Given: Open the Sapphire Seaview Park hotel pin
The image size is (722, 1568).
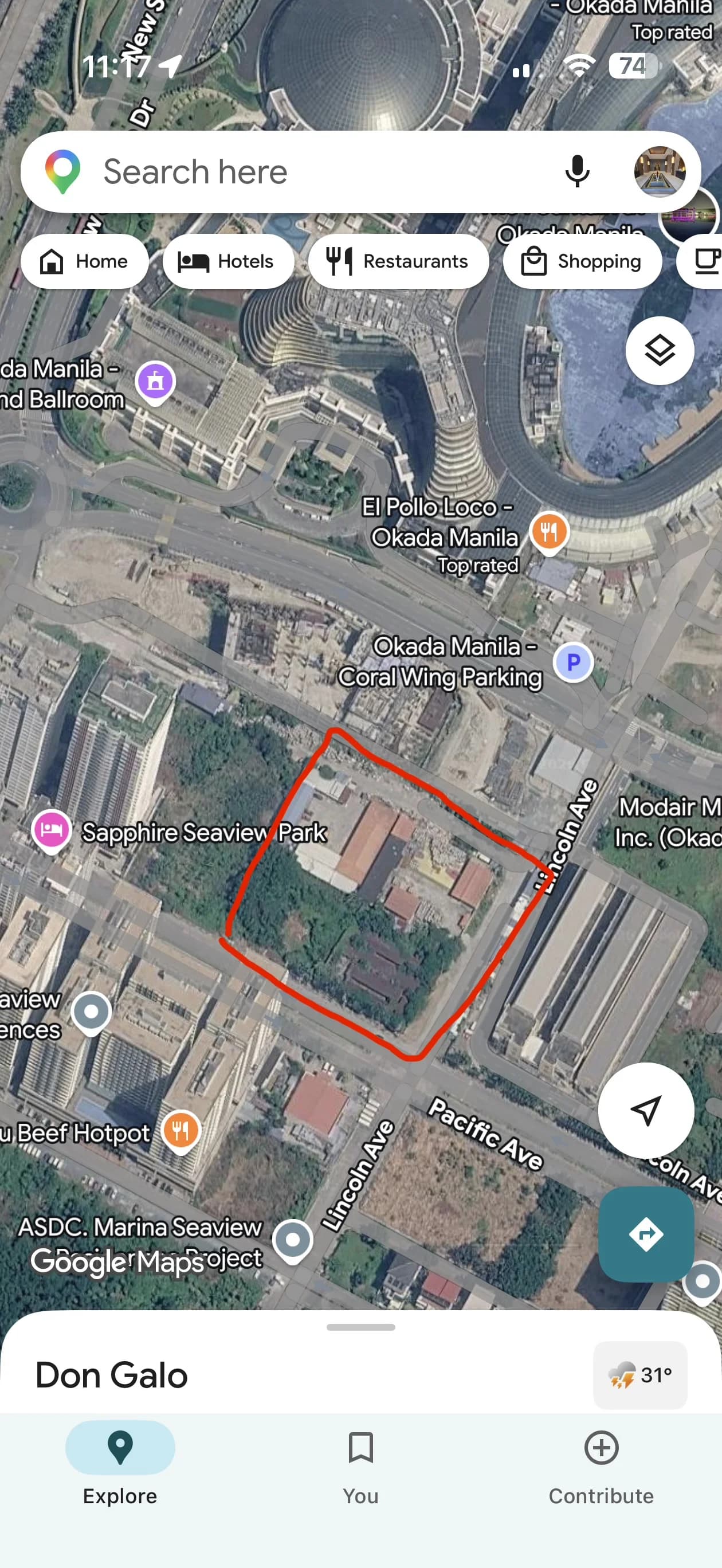Looking at the screenshot, I should tap(52, 832).
